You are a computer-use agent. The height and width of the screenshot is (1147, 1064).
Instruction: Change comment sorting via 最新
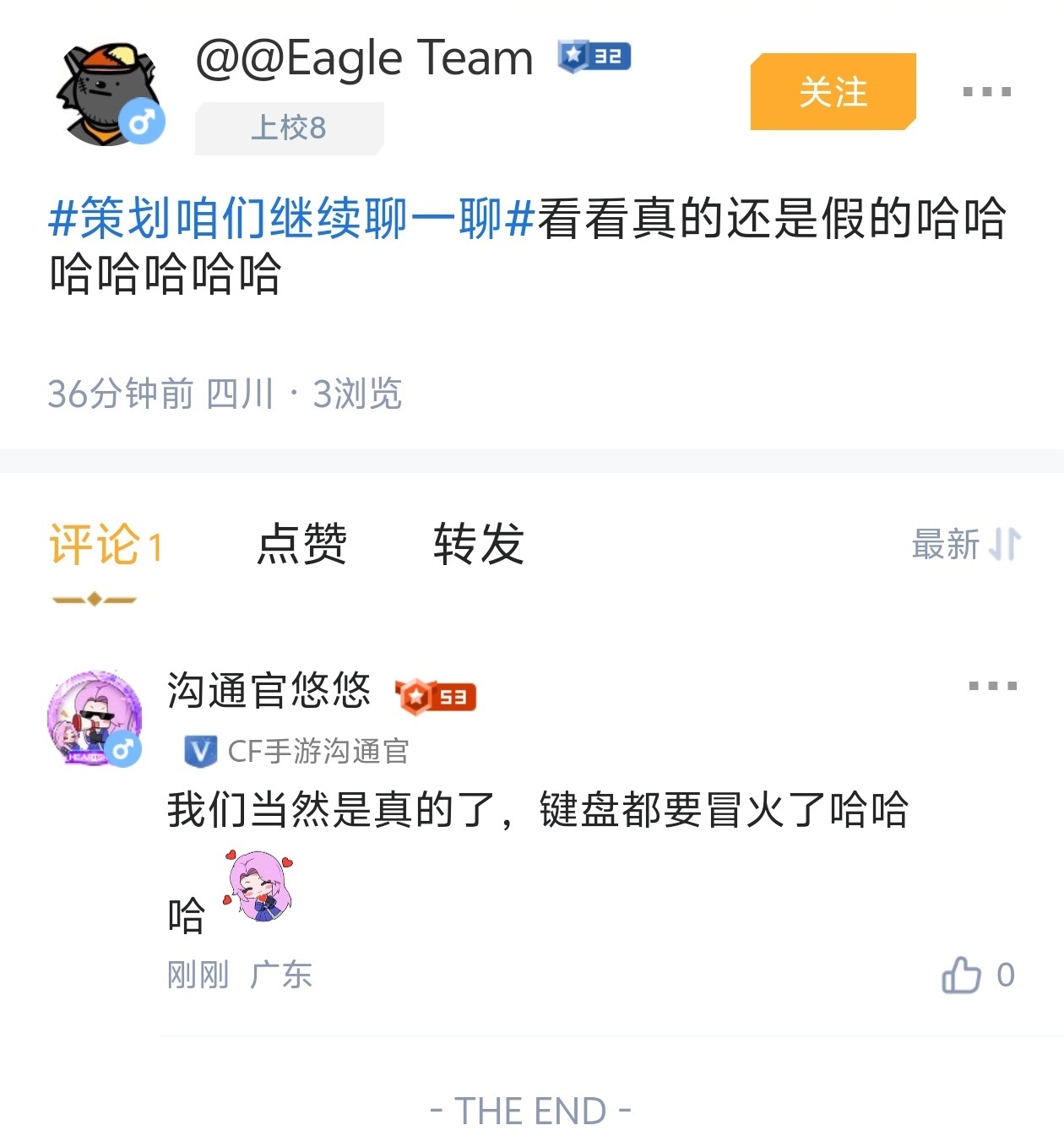coord(965,544)
